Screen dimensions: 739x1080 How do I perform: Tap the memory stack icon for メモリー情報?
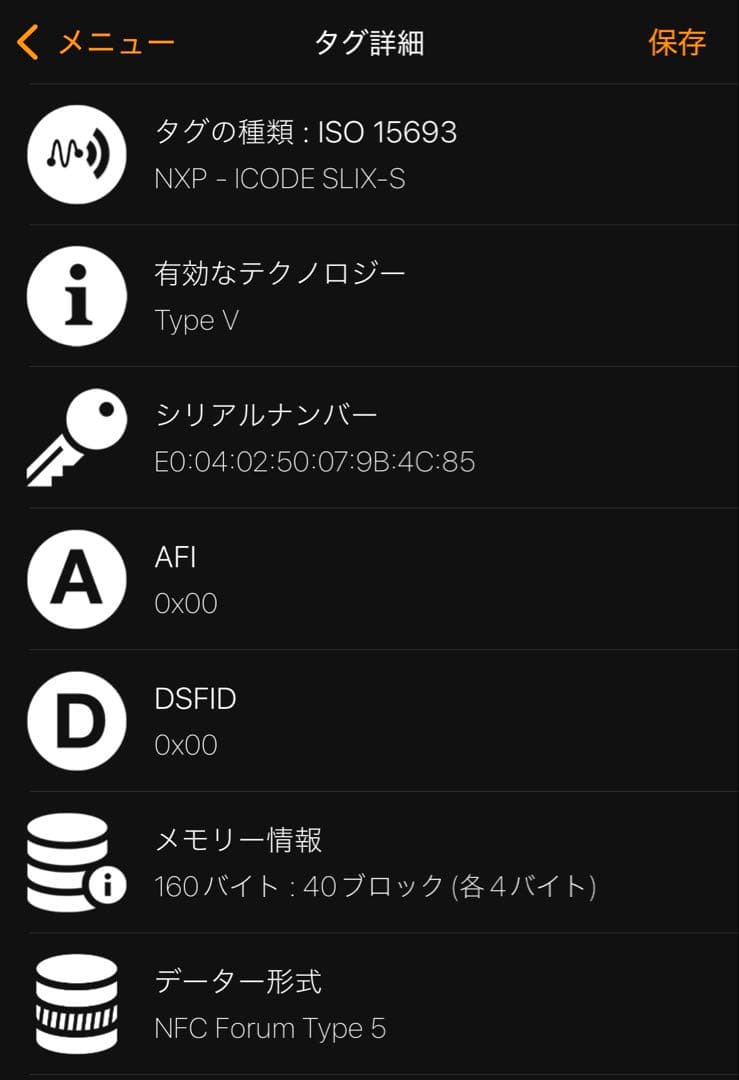pyautogui.click(x=70, y=860)
